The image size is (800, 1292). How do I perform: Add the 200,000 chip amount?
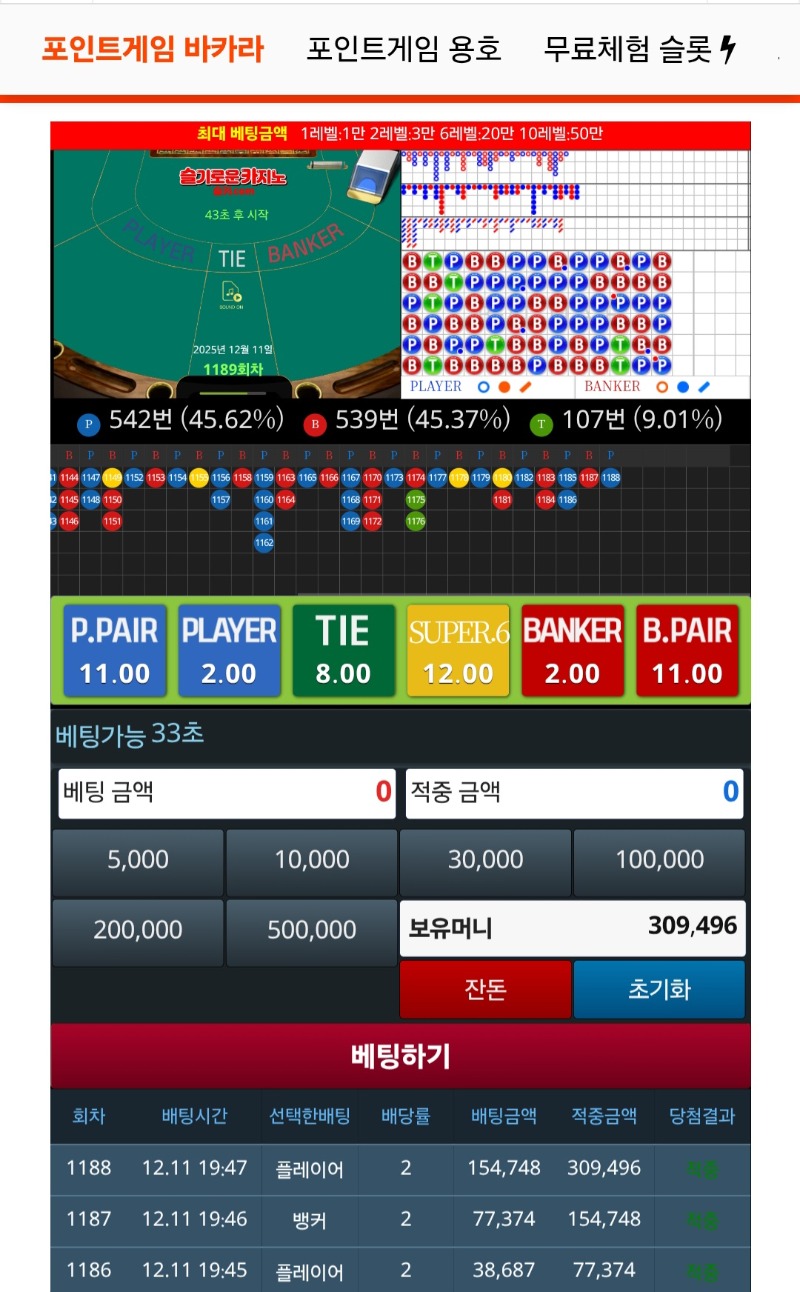pos(138,930)
